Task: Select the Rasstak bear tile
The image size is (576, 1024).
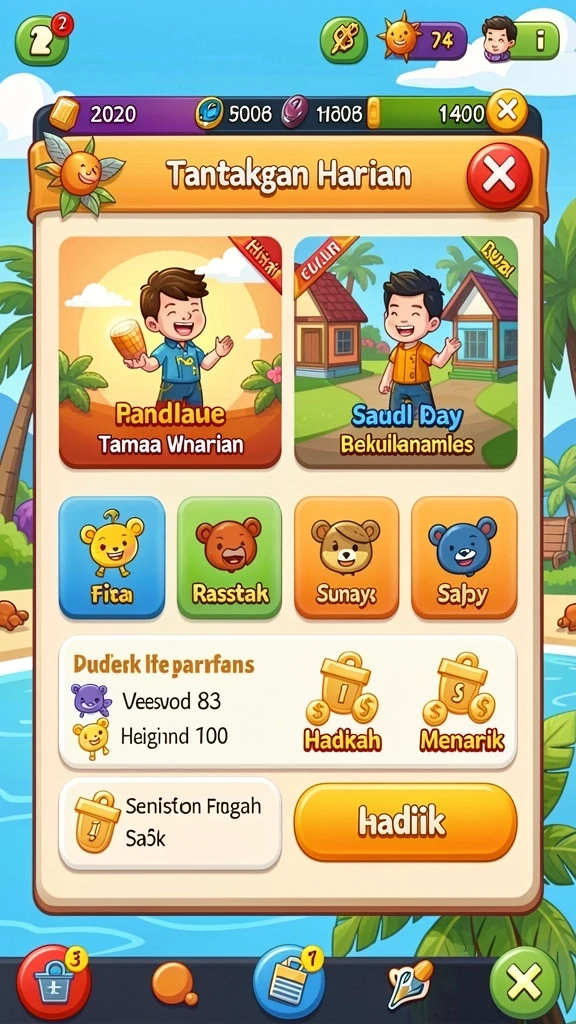Action: point(229,557)
